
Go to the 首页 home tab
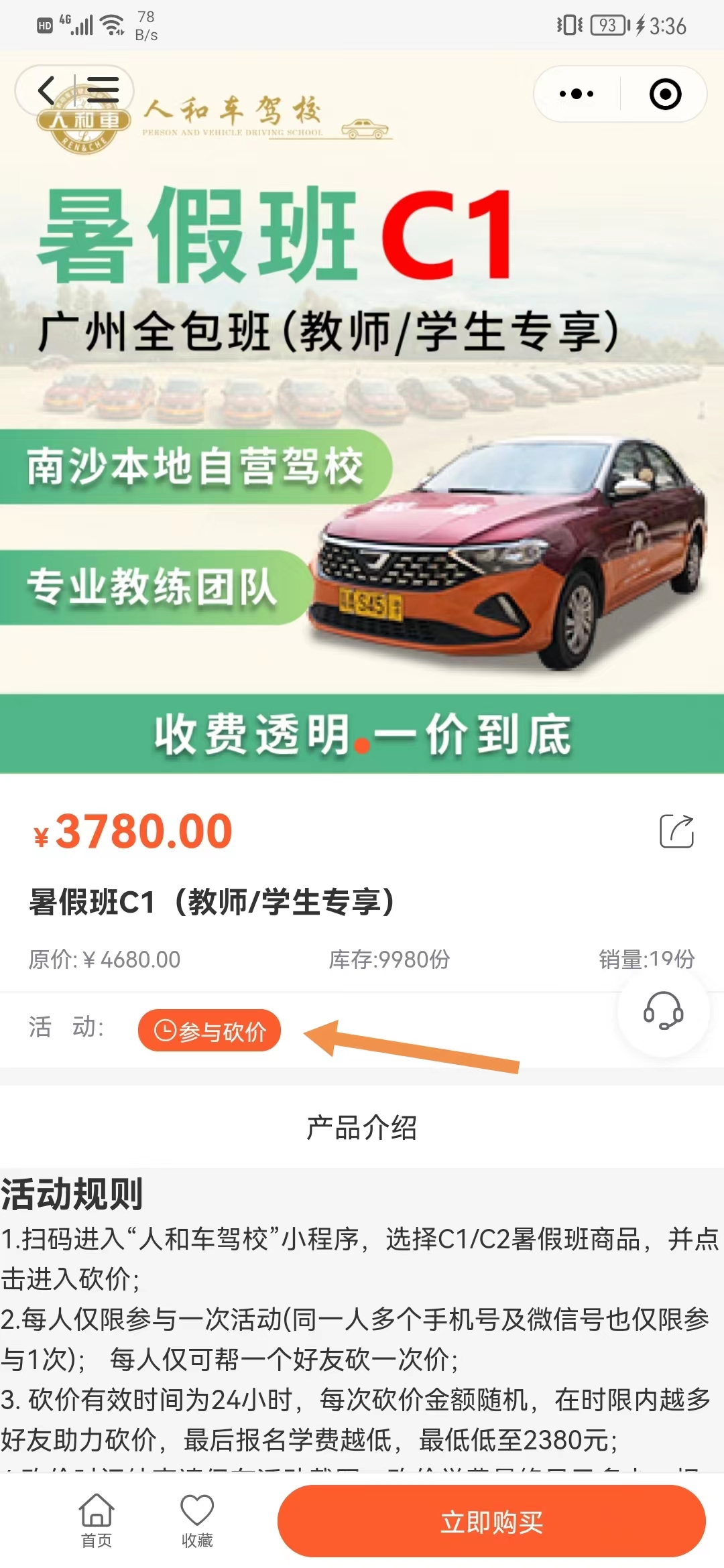click(97, 1520)
